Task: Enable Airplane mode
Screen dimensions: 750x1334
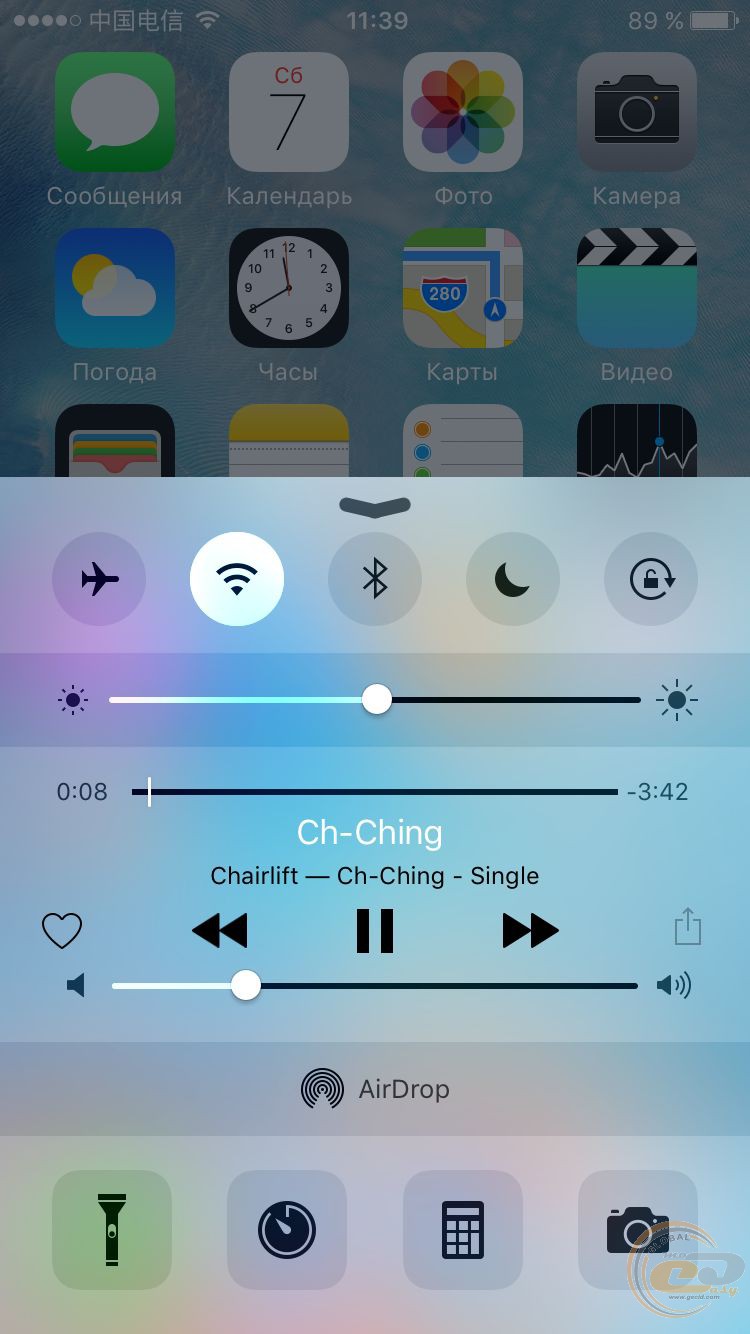Action: (x=99, y=579)
